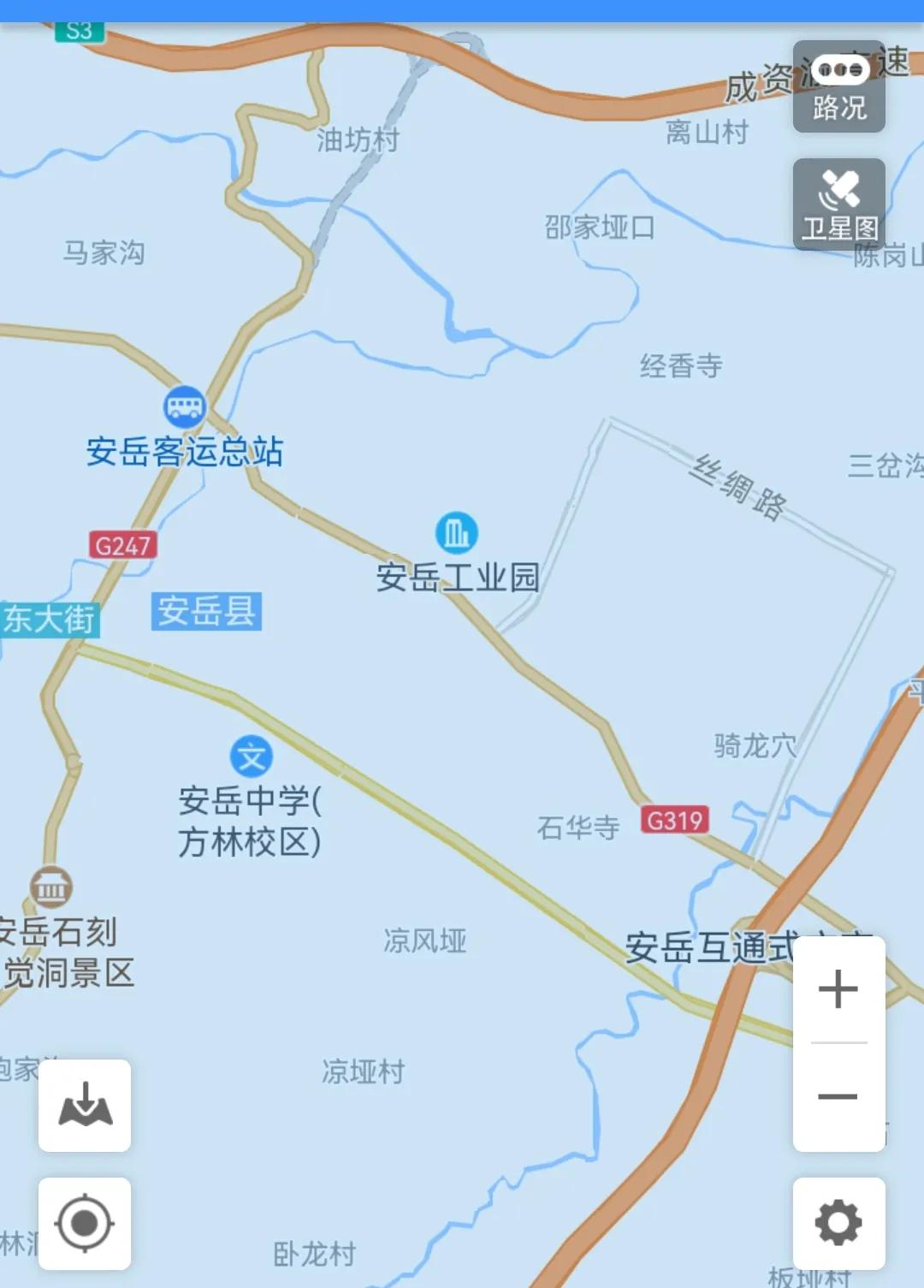Zoom out with the minus button
The image size is (924, 1288).
[839, 1095]
